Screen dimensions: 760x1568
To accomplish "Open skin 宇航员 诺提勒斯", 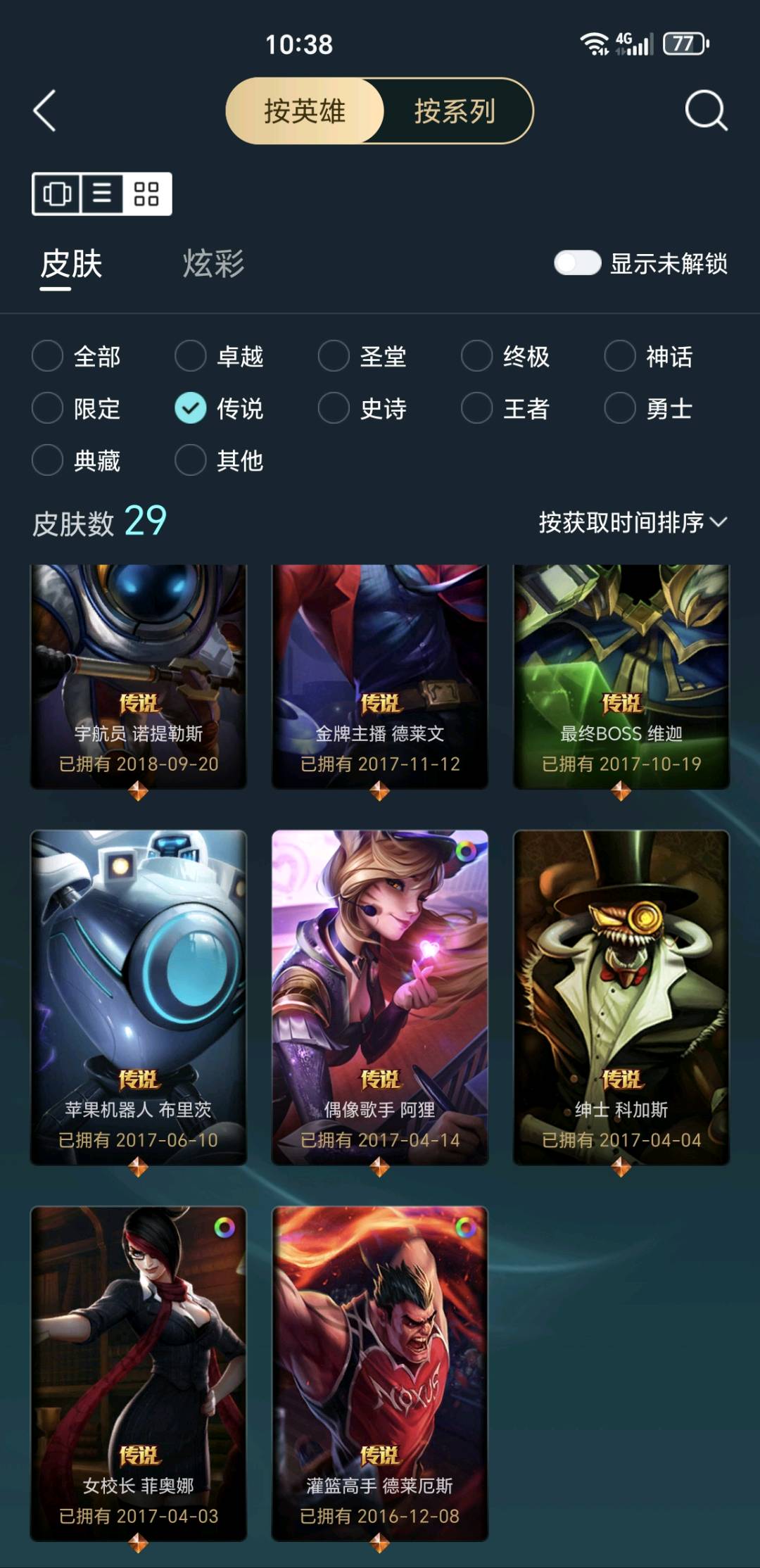I will 139,676.
